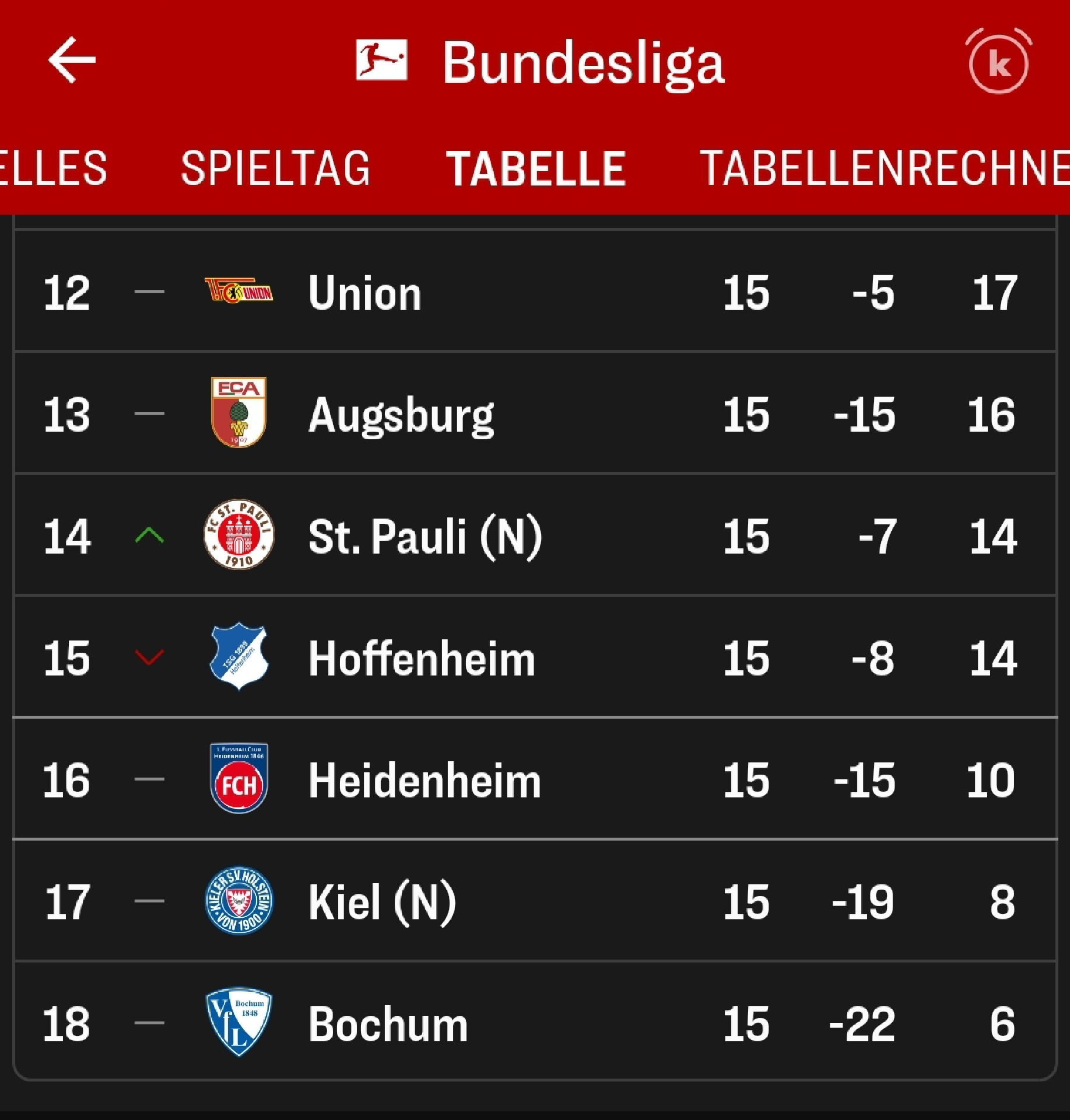View Heidenheim team details
The height and width of the screenshot is (1120, 1070).
(425, 780)
